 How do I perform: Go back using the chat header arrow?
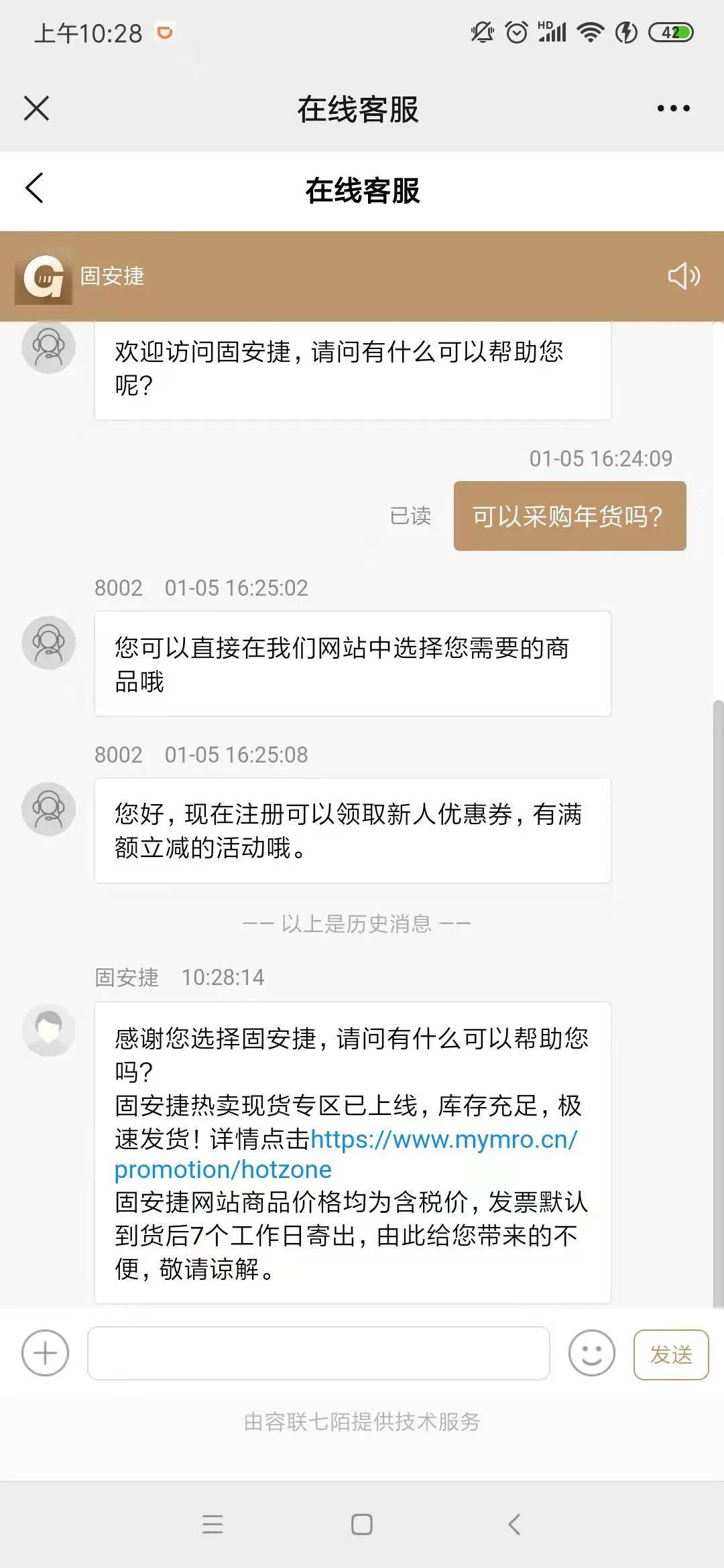point(34,188)
